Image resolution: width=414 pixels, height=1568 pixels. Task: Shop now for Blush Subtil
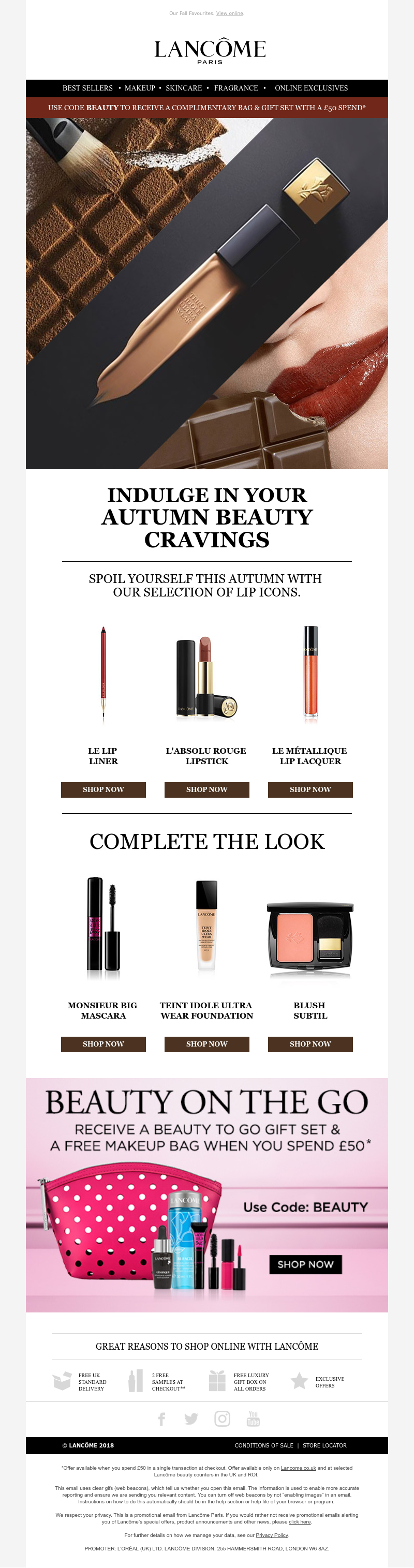click(x=310, y=1044)
